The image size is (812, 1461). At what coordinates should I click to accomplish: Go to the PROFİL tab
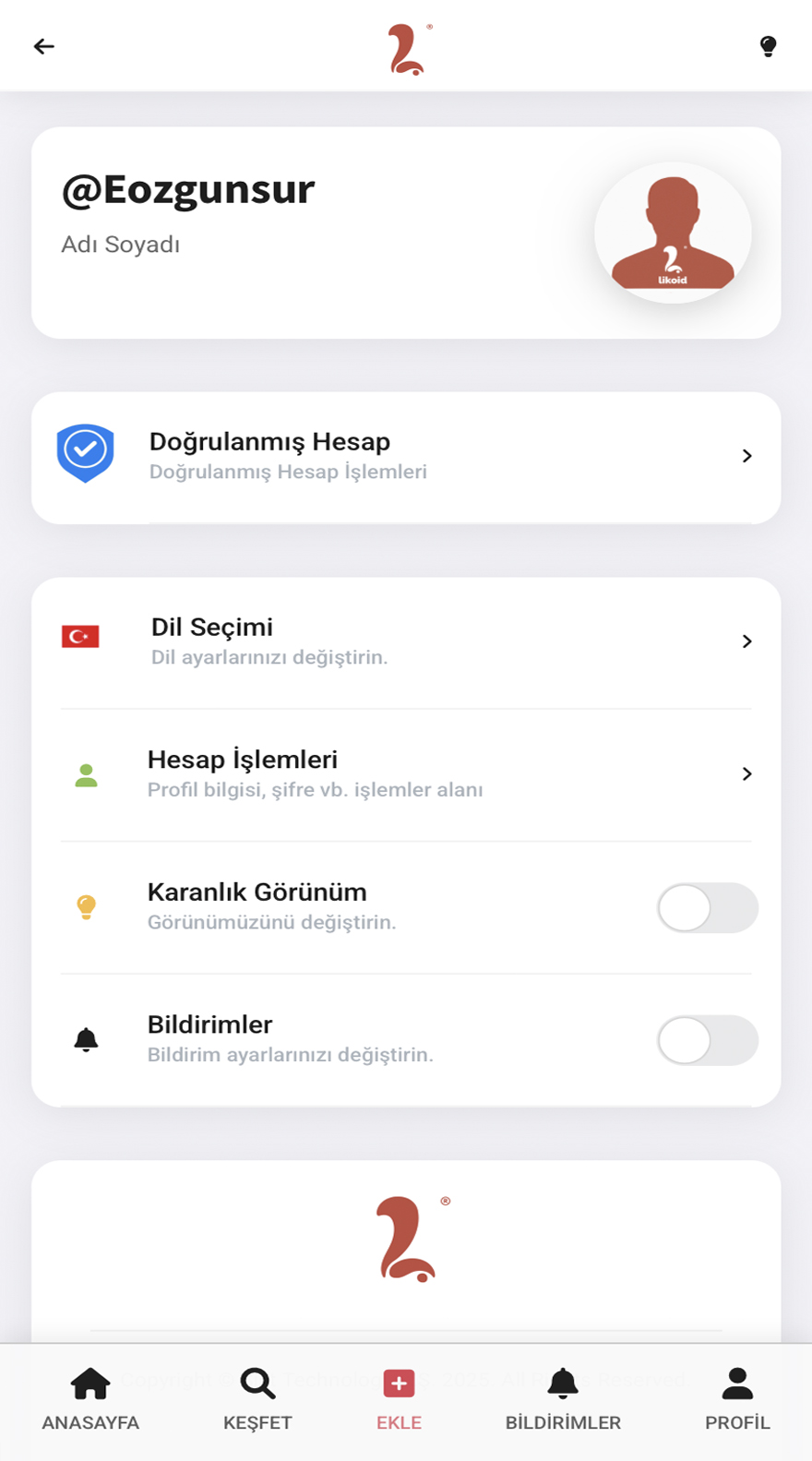pyautogui.click(x=737, y=1399)
